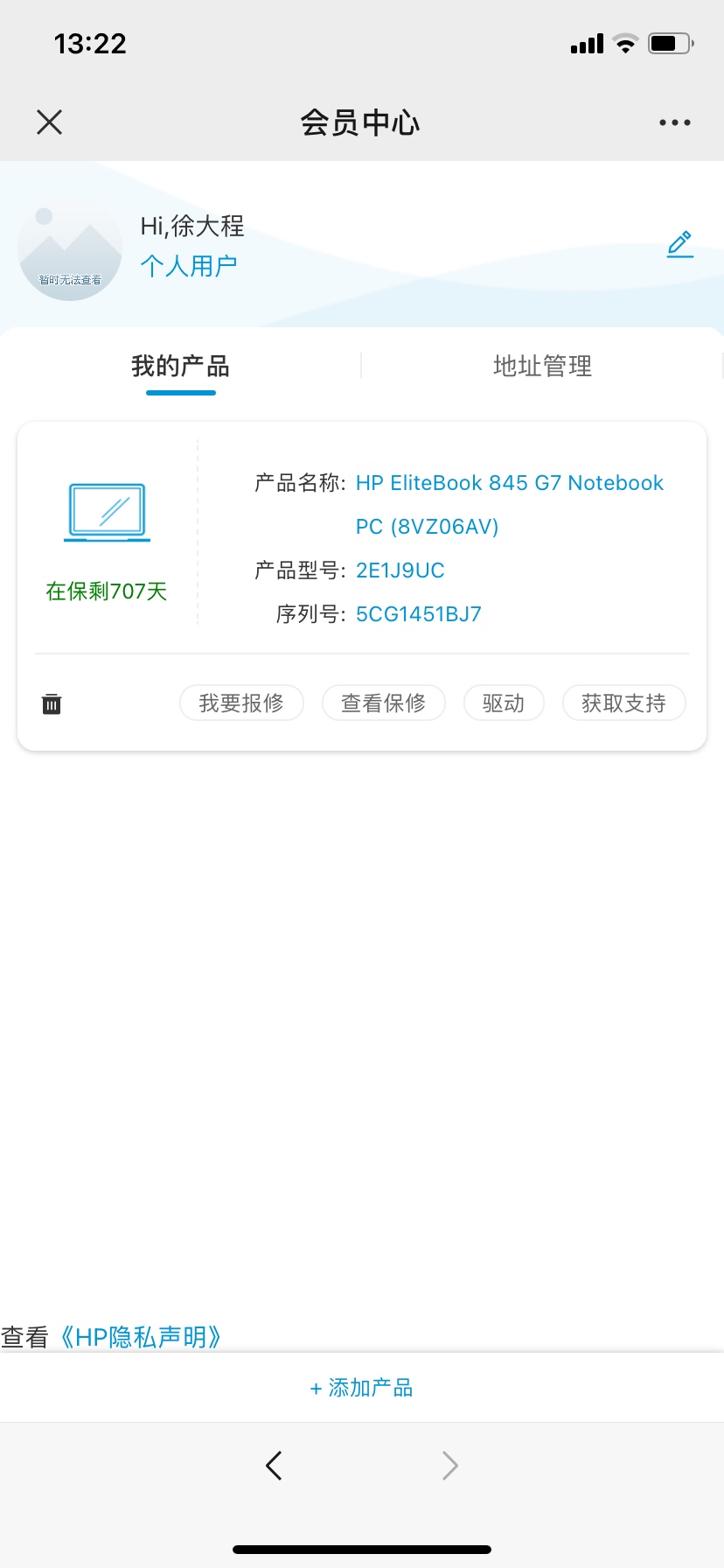This screenshot has height=1568, width=724.
Task: Go back with the browser back arrow
Action: pyautogui.click(x=274, y=1465)
